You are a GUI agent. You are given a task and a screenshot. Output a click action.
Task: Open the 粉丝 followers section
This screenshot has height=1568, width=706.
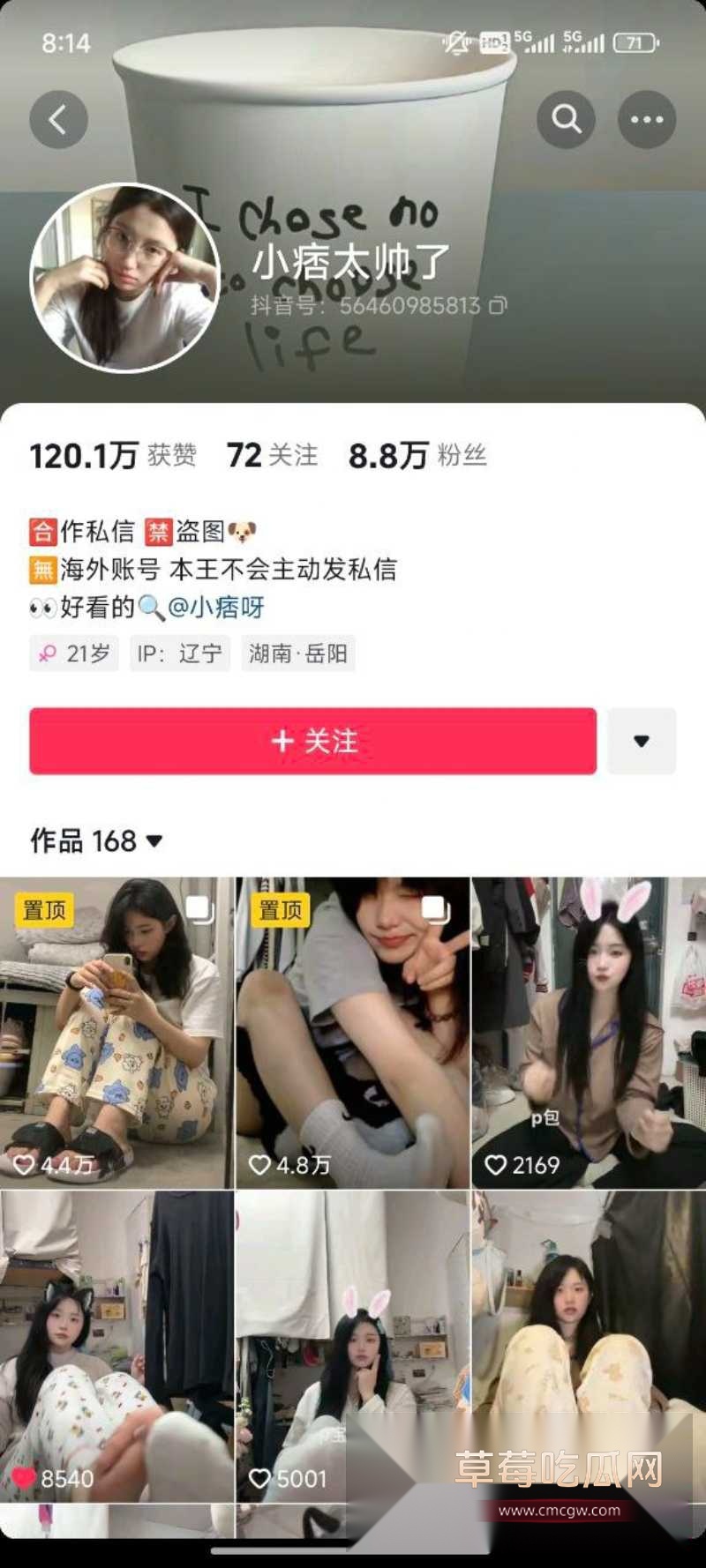(x=415, y=455)
